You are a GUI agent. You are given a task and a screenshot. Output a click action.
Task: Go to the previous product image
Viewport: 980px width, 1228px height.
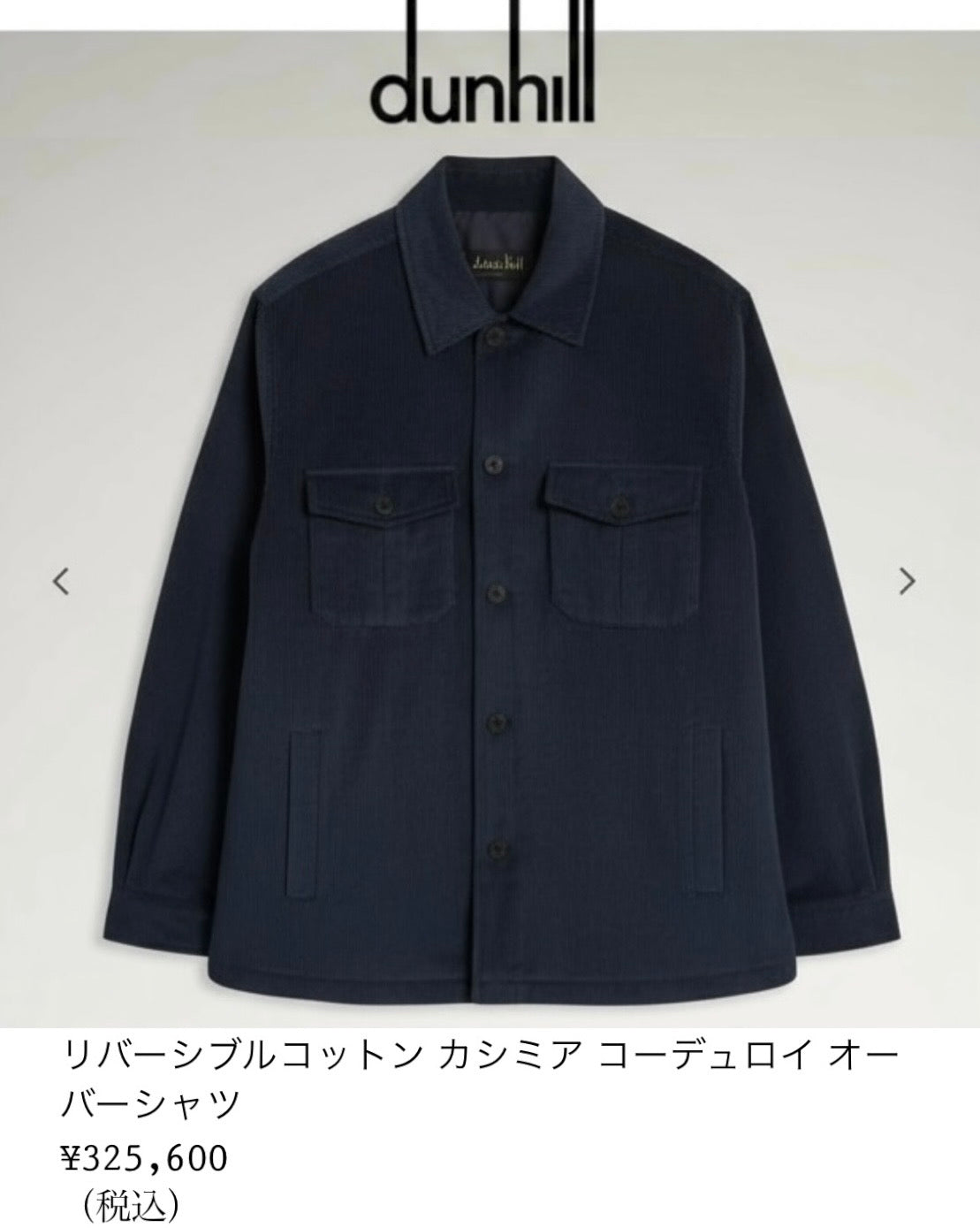click(x=61, y=581)
